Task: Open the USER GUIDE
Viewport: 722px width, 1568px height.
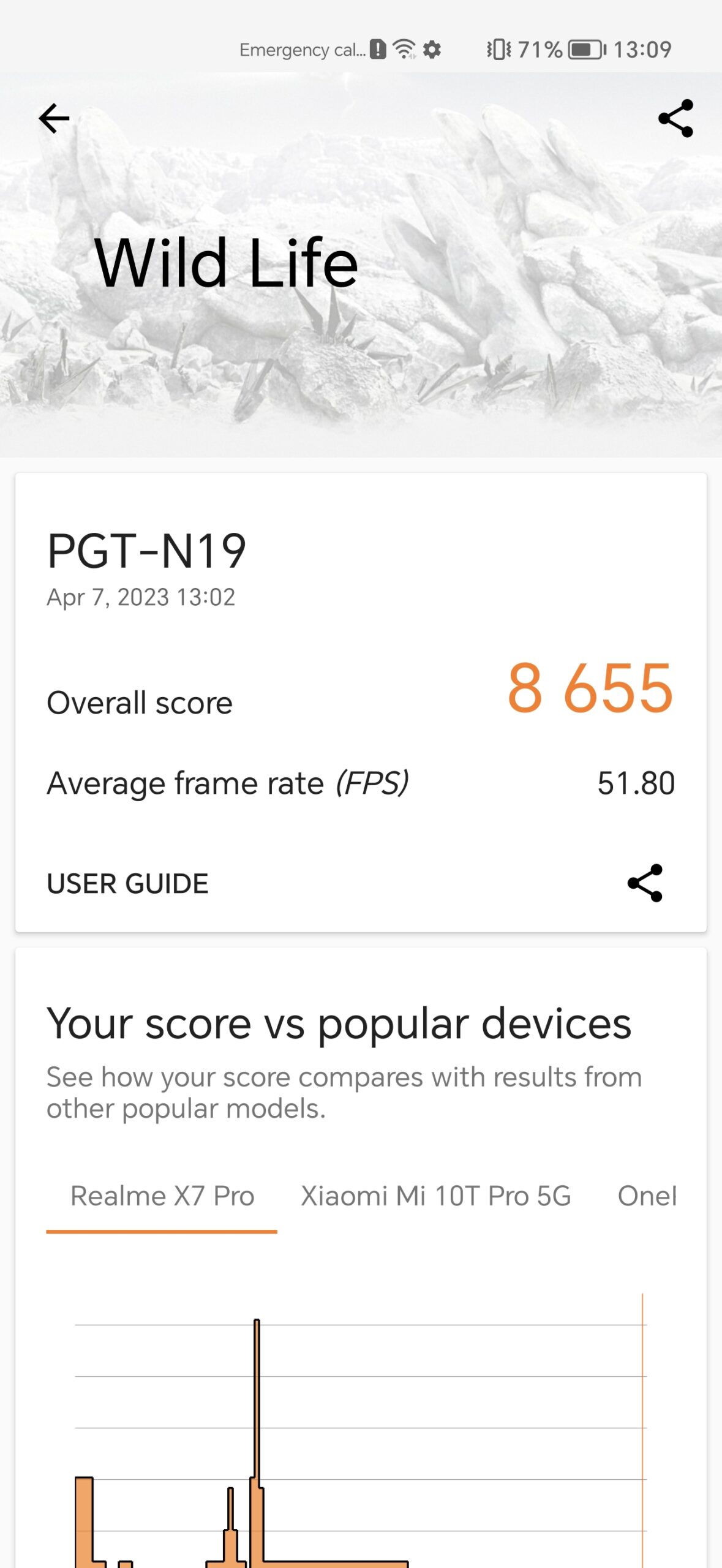Action: click(127, 883)
